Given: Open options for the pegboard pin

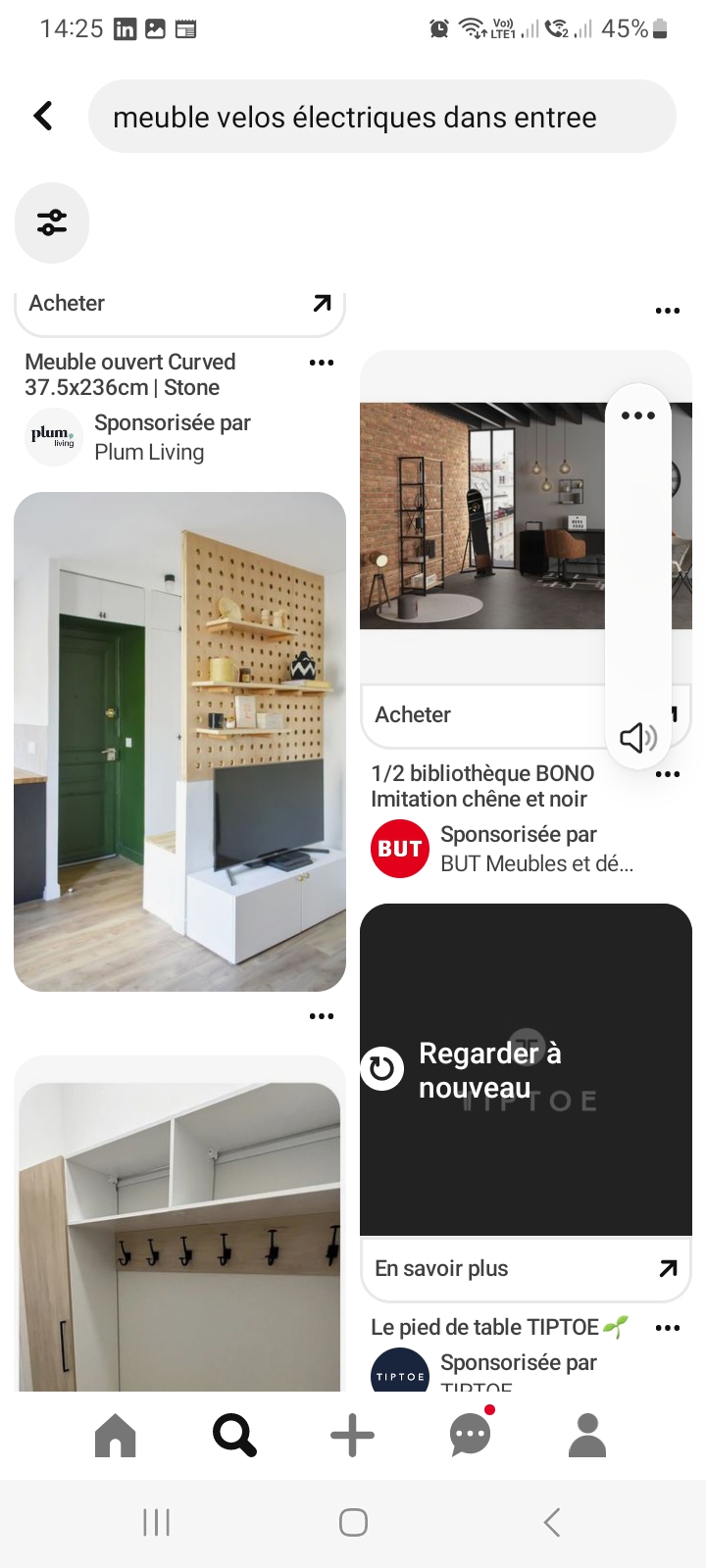Looking at the screenshot, I should pos(322,1016).
